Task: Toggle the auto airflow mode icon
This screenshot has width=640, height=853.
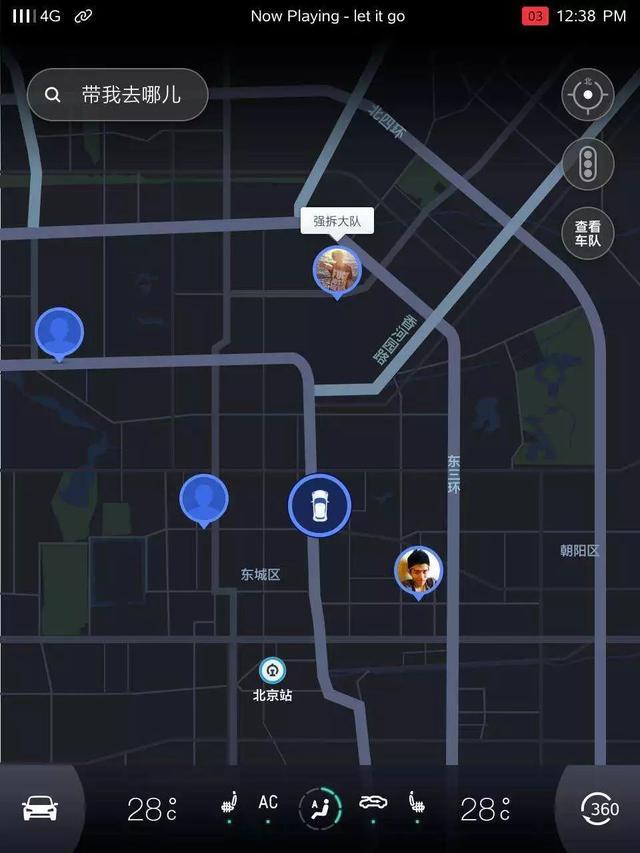Action: tap(320, 807)
